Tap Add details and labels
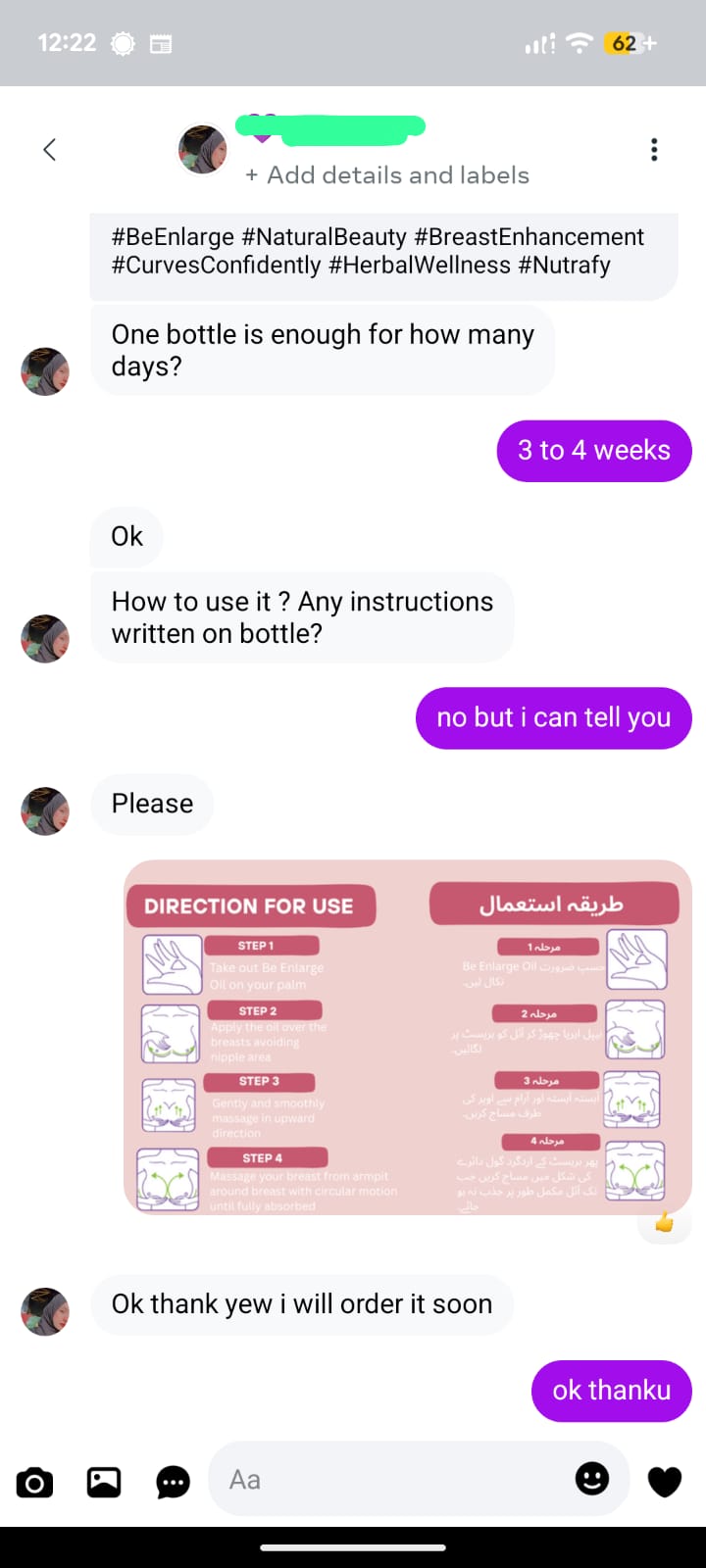The height and width of the screenshot is (1568, 706). pos(387,175)
